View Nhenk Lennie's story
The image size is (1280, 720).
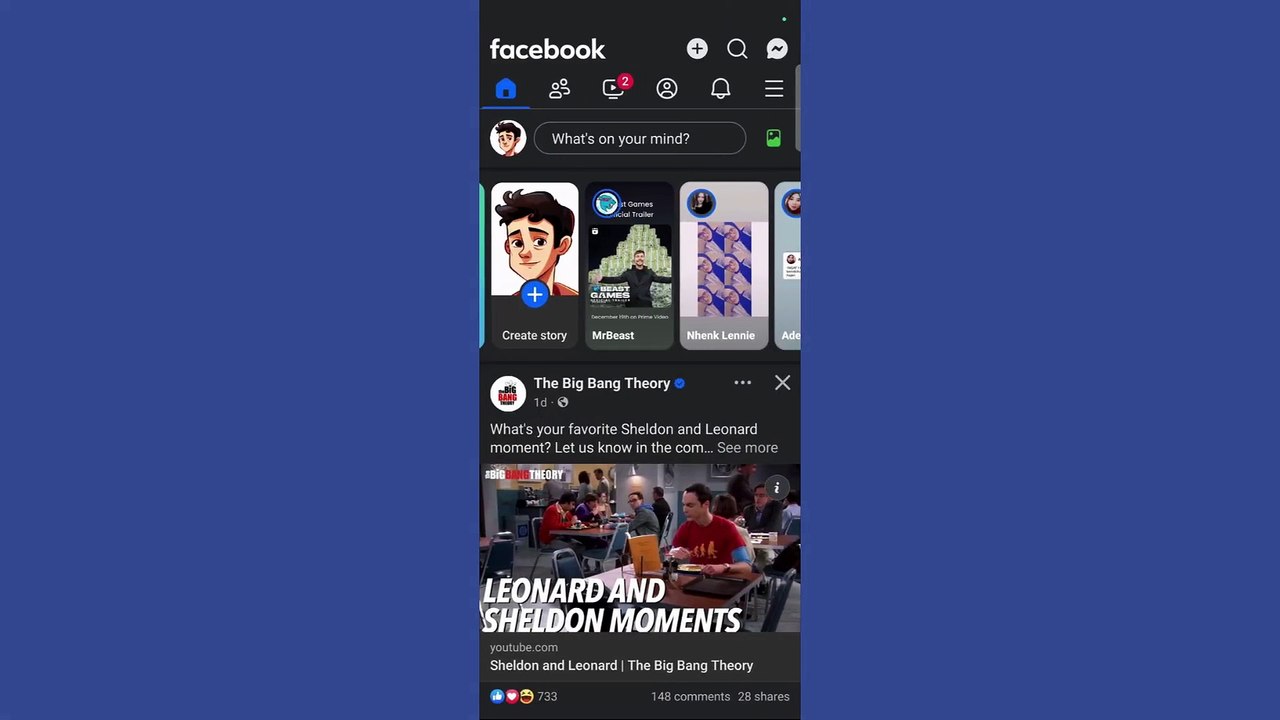(724, 265)
